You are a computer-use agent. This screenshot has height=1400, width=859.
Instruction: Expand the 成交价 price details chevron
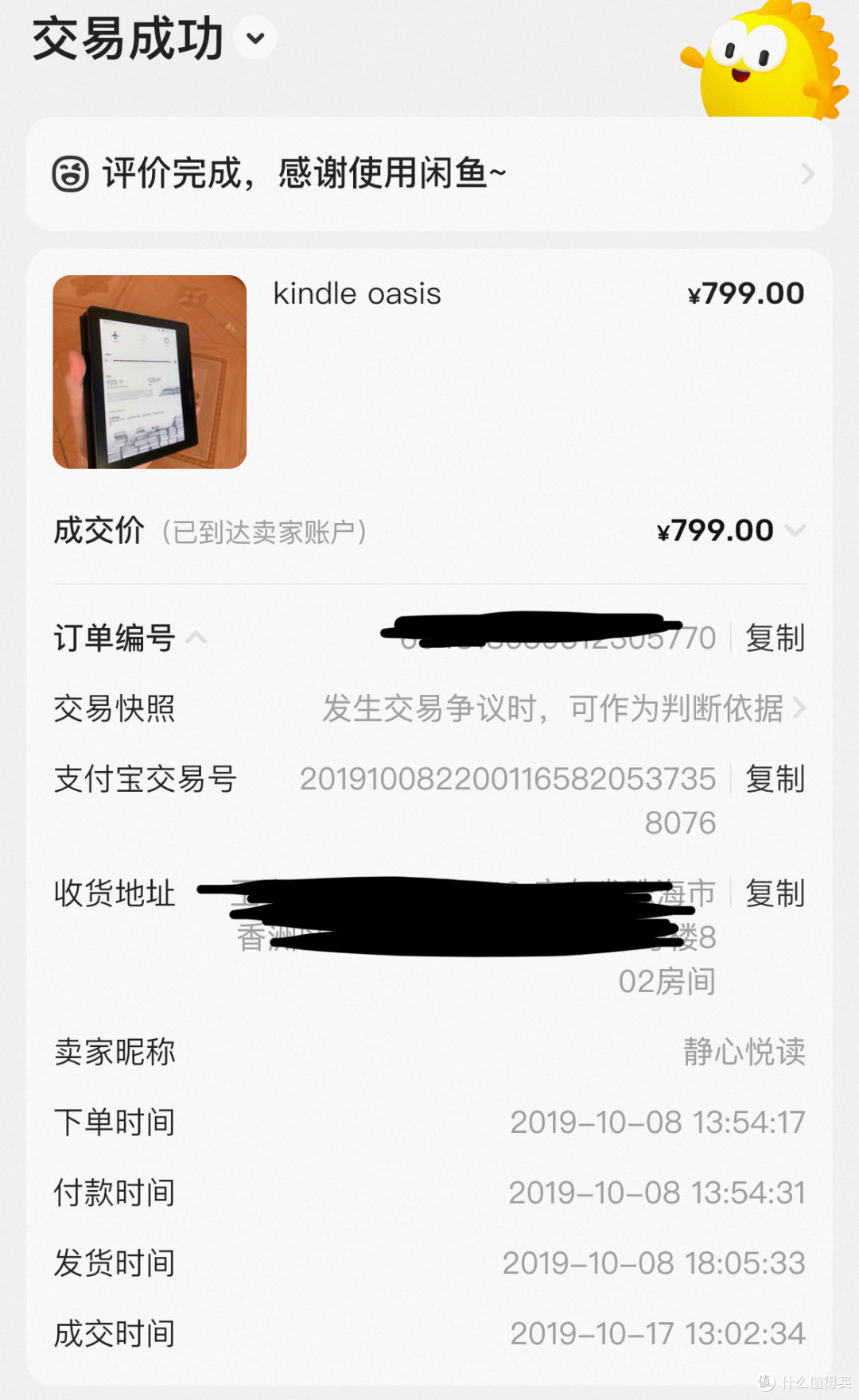pyautogui.click(x=795, y=530)
